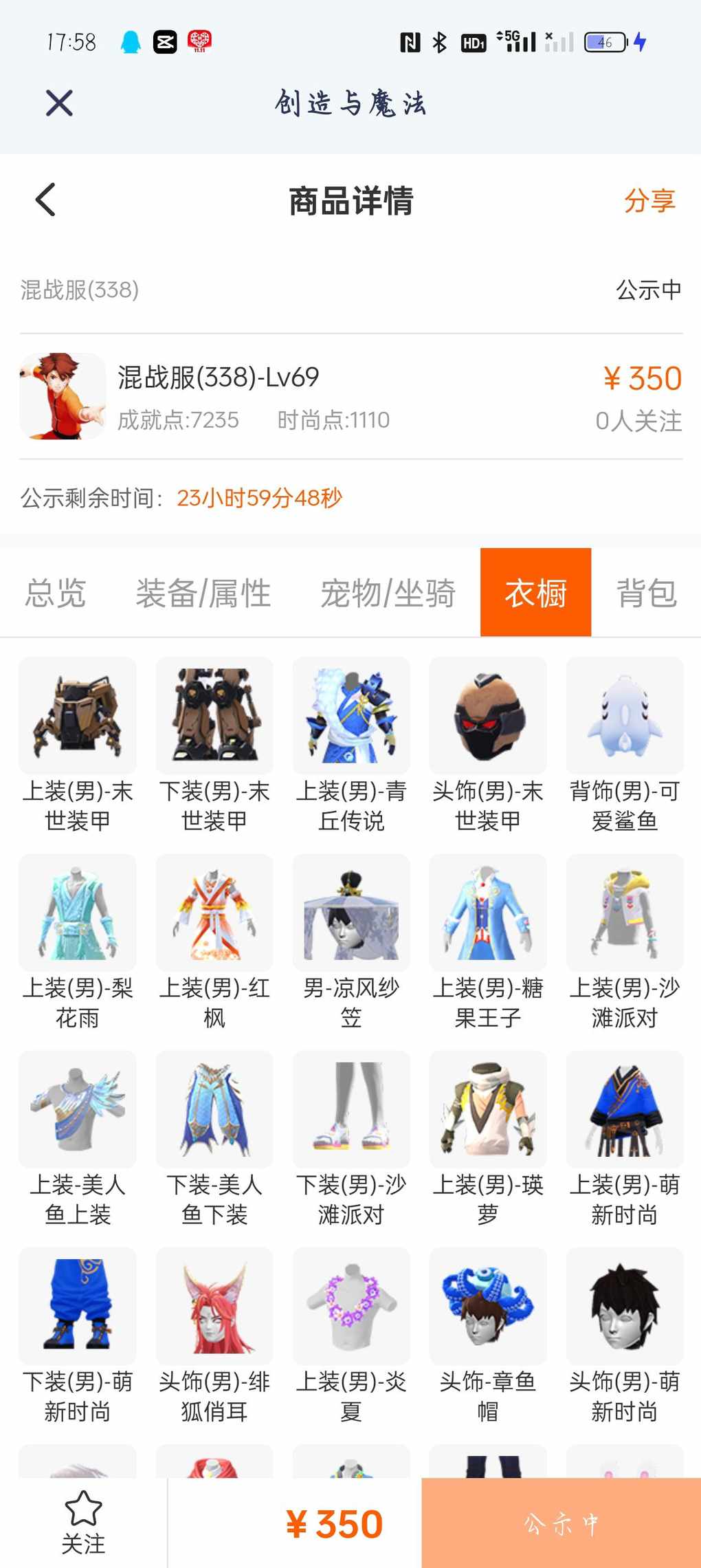Close the 创造与魔法 web page
The width and height of the screenshot is (701, 1568).
coord(59,104)
